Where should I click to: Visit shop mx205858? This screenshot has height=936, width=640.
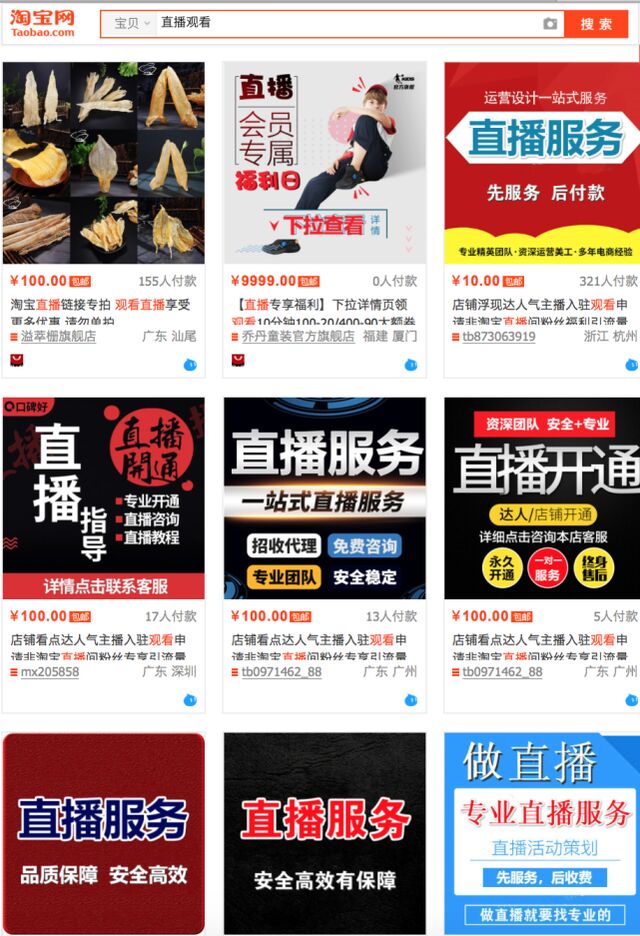[49, 672]
